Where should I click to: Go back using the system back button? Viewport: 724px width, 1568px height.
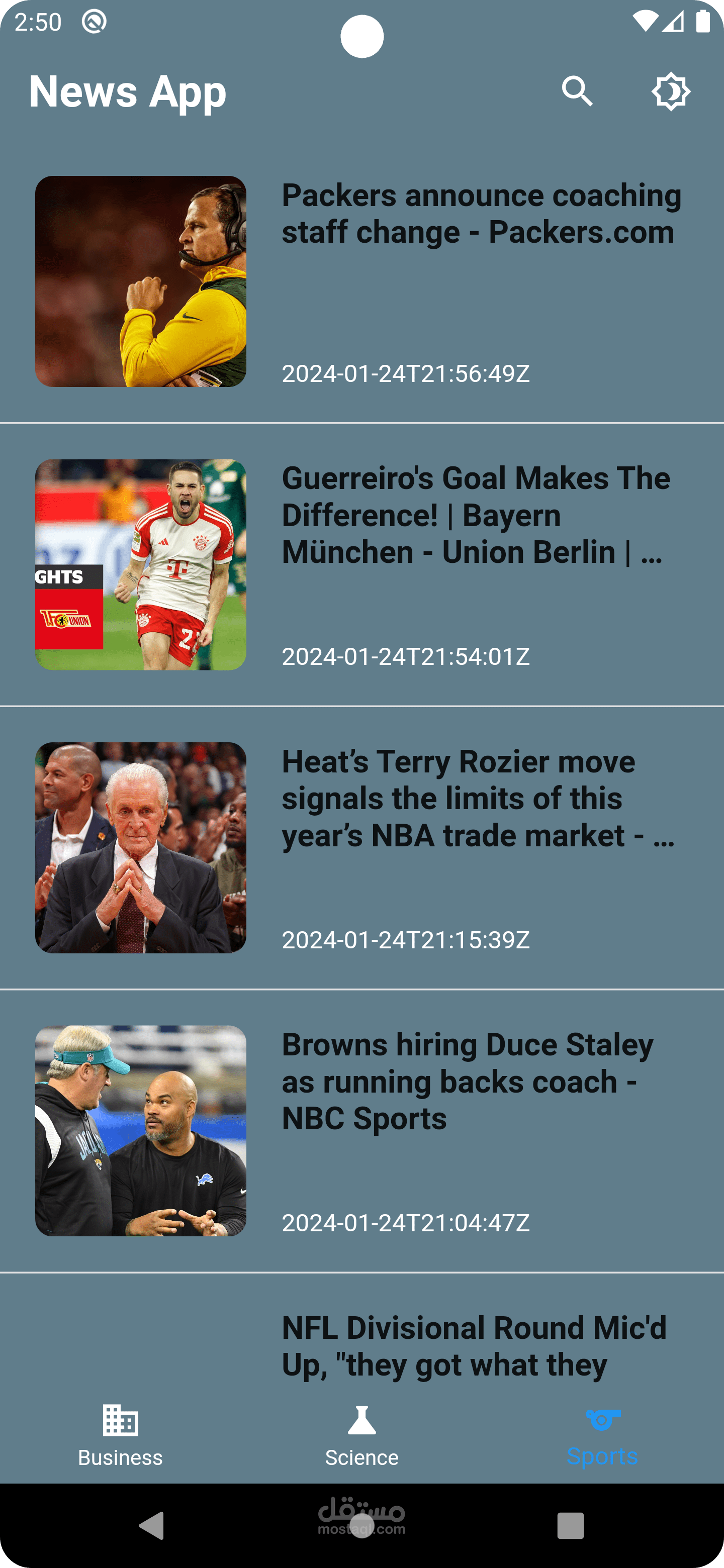152,1525
